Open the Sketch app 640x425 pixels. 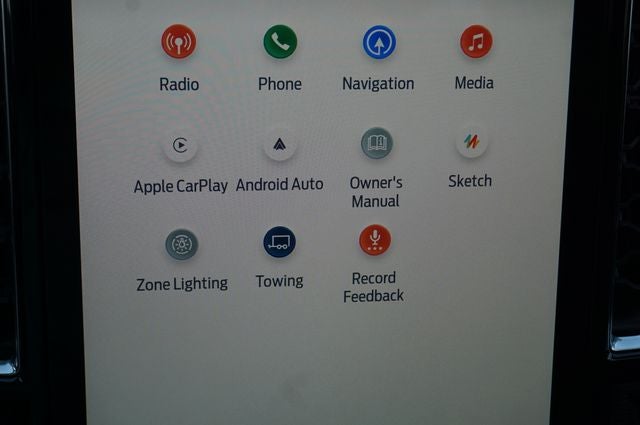pos(471,142)
